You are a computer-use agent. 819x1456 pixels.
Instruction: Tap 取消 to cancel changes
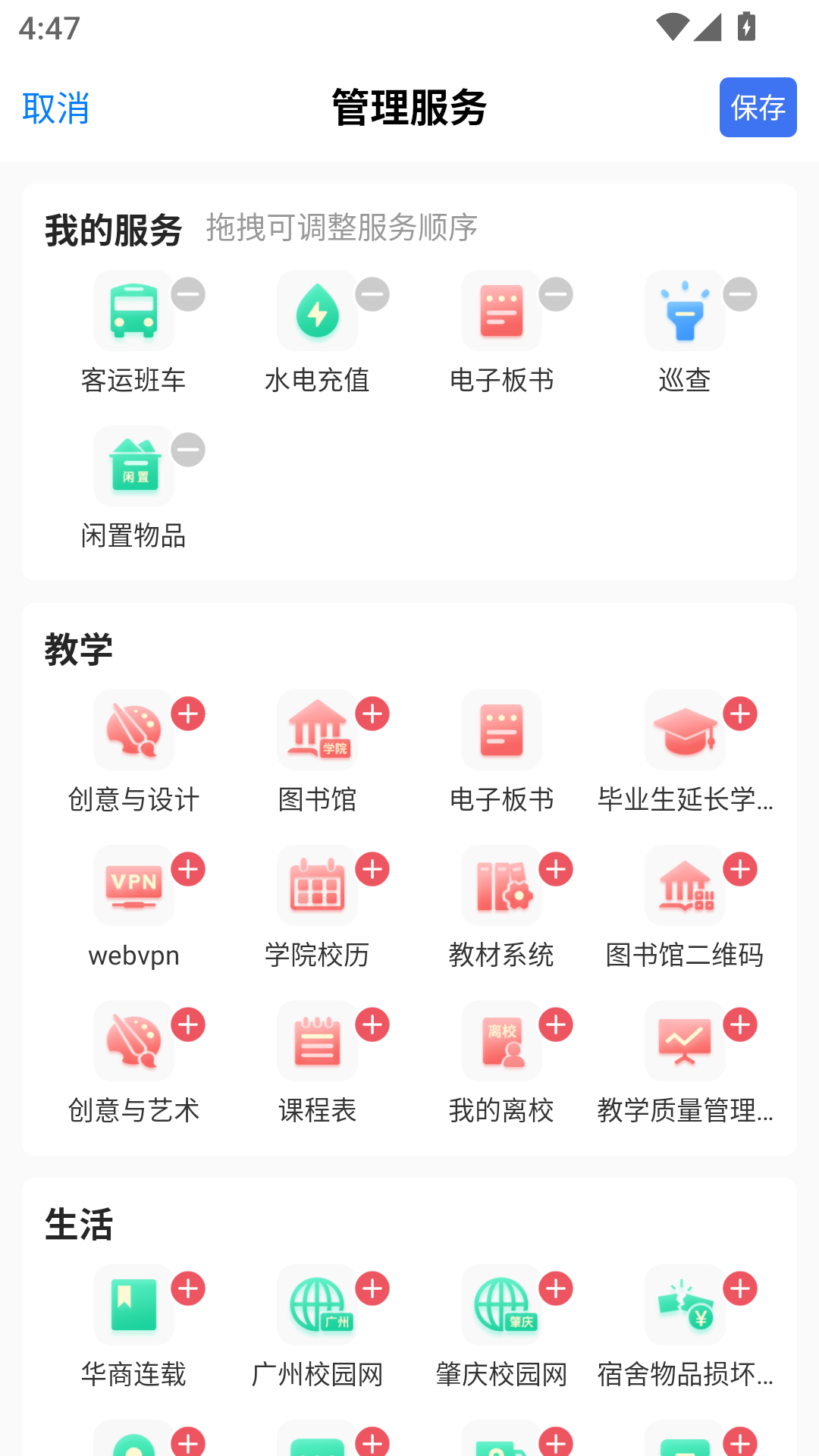pyautogui.click(x=55, y=108)
